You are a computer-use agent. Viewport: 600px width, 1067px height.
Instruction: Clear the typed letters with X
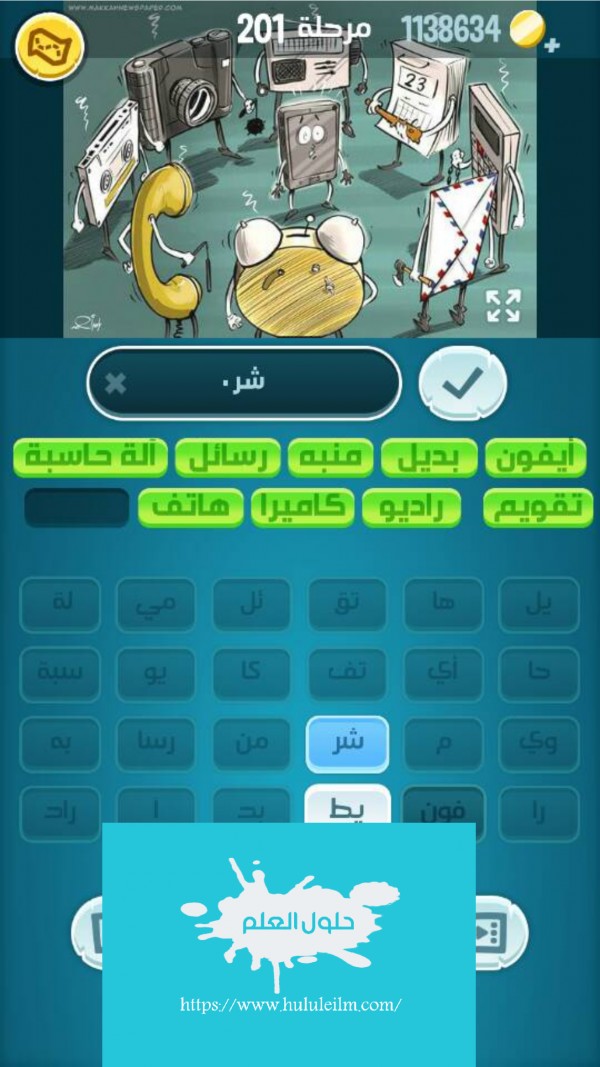[x=116, y=383]
